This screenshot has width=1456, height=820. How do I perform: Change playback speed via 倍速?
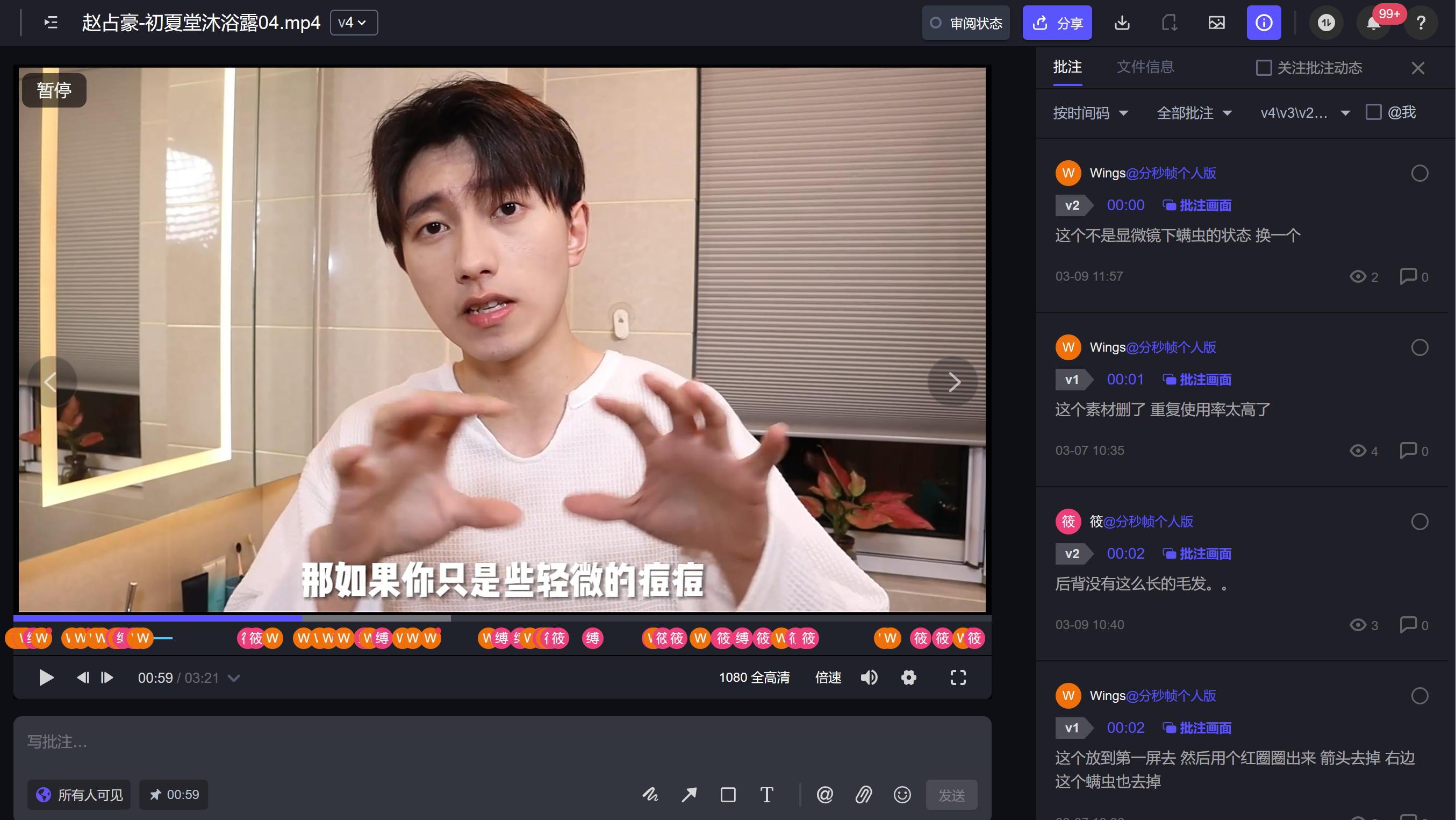[828, 678]
